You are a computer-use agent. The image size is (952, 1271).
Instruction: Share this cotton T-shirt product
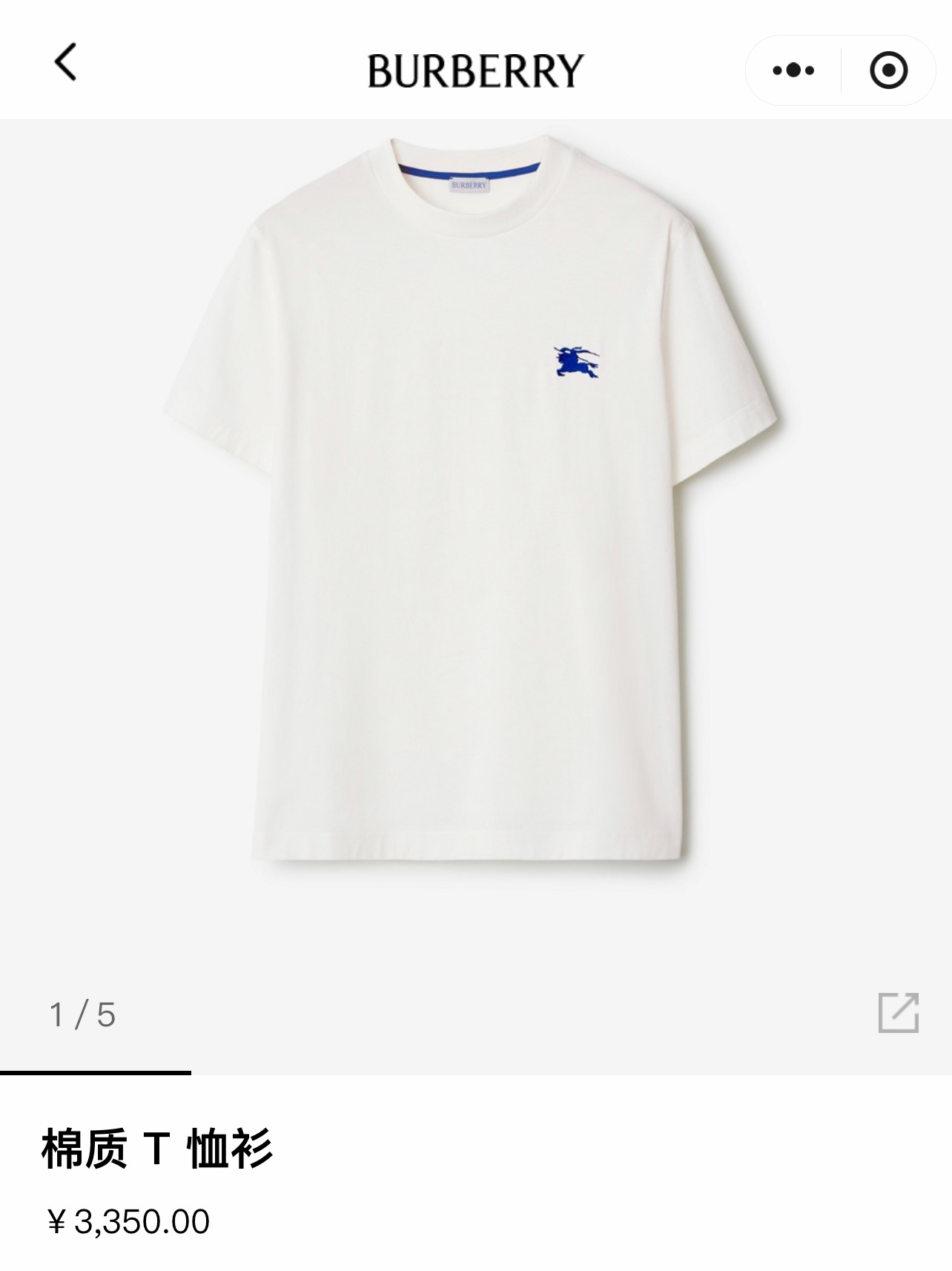pos(898,1012)
